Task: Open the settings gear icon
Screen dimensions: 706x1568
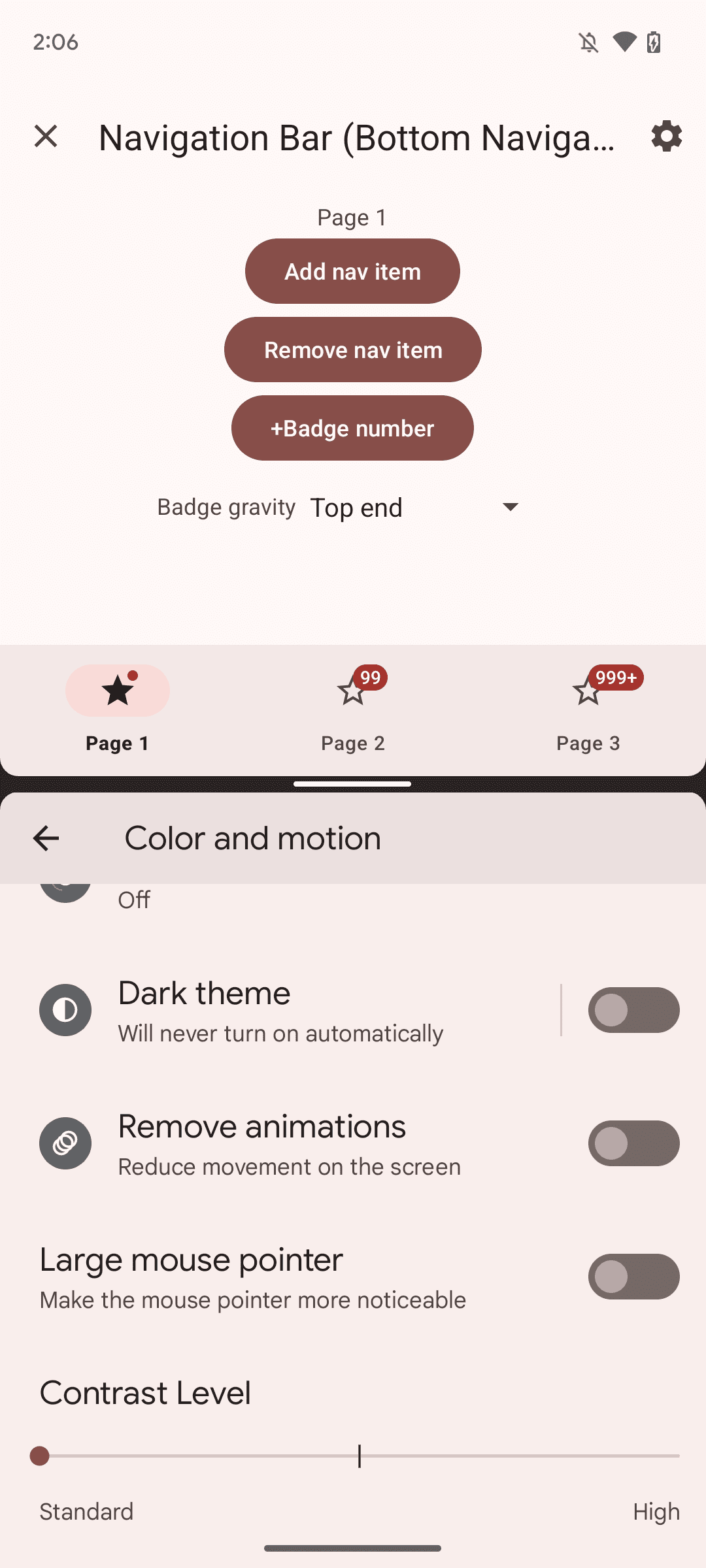Action: pyautogui.click(x=666, y=137)
